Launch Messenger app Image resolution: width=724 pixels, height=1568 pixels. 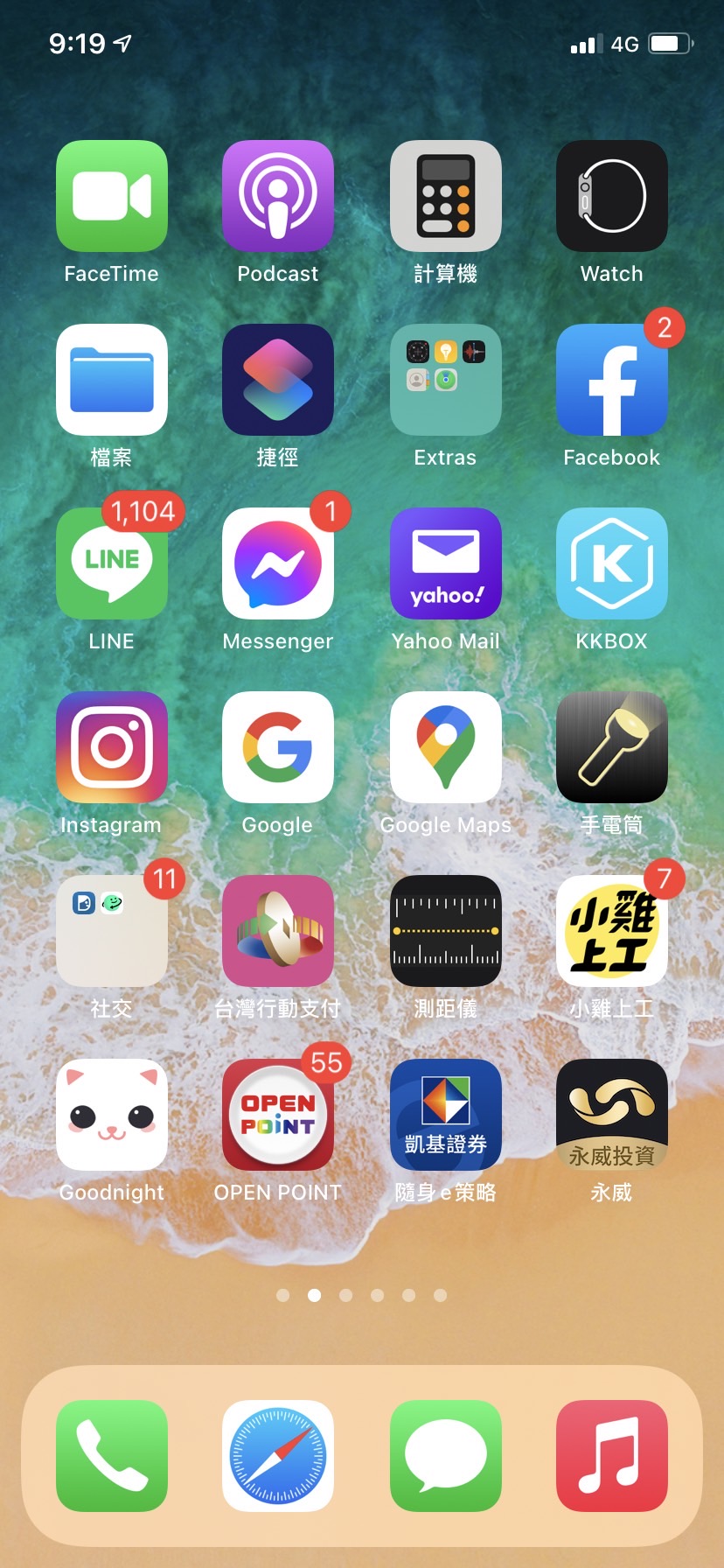pos(278,563)
